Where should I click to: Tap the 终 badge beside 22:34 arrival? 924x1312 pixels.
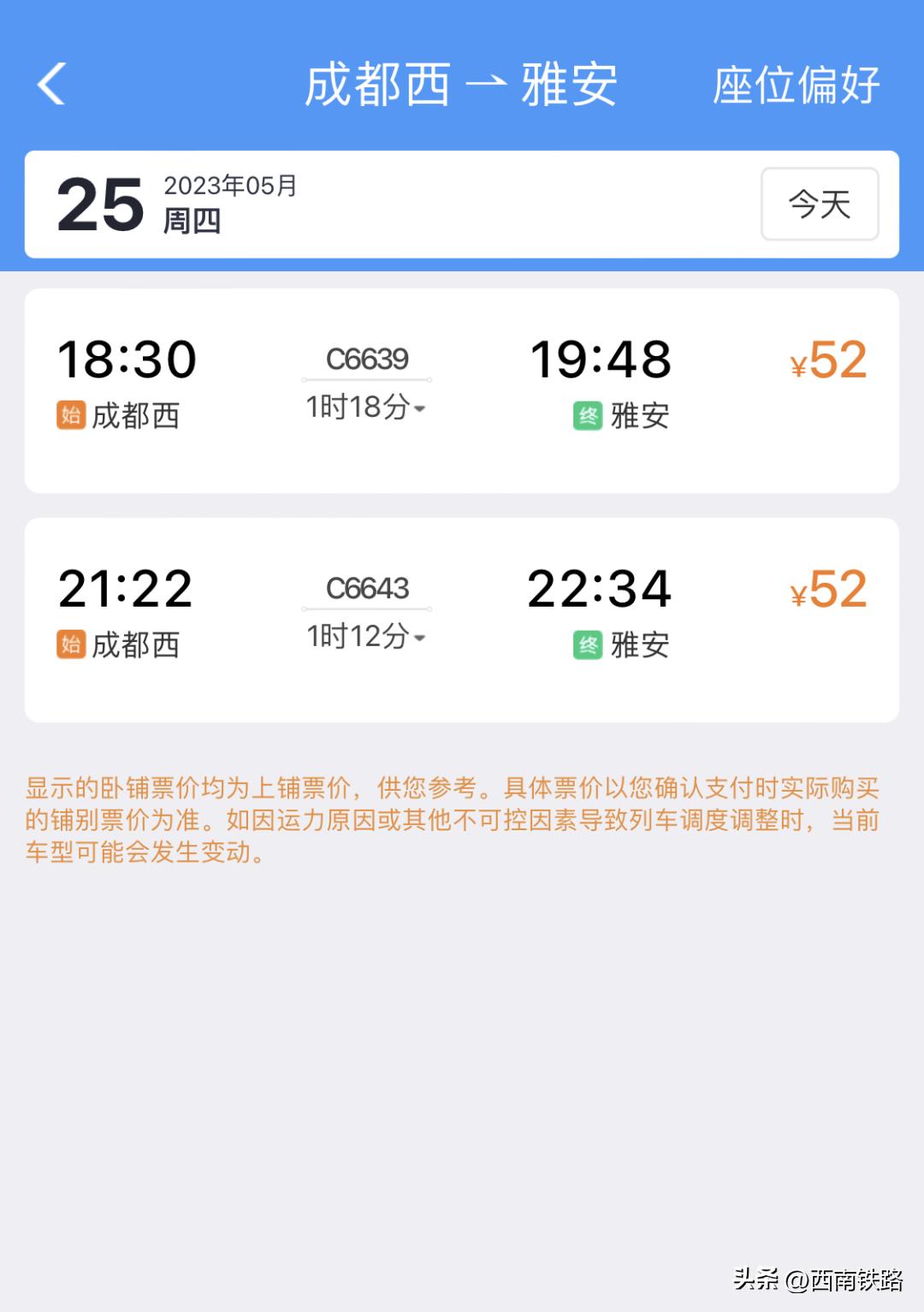click(590, 646)
